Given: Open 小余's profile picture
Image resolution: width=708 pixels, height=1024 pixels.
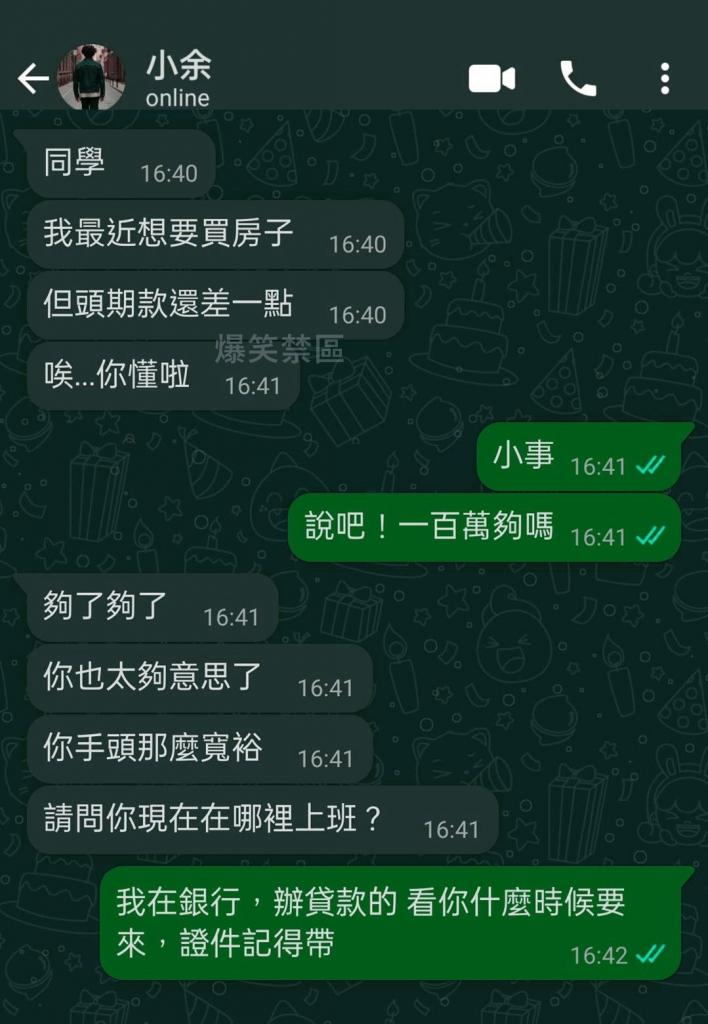Looking at the screenshot, I should pos(91,78).
